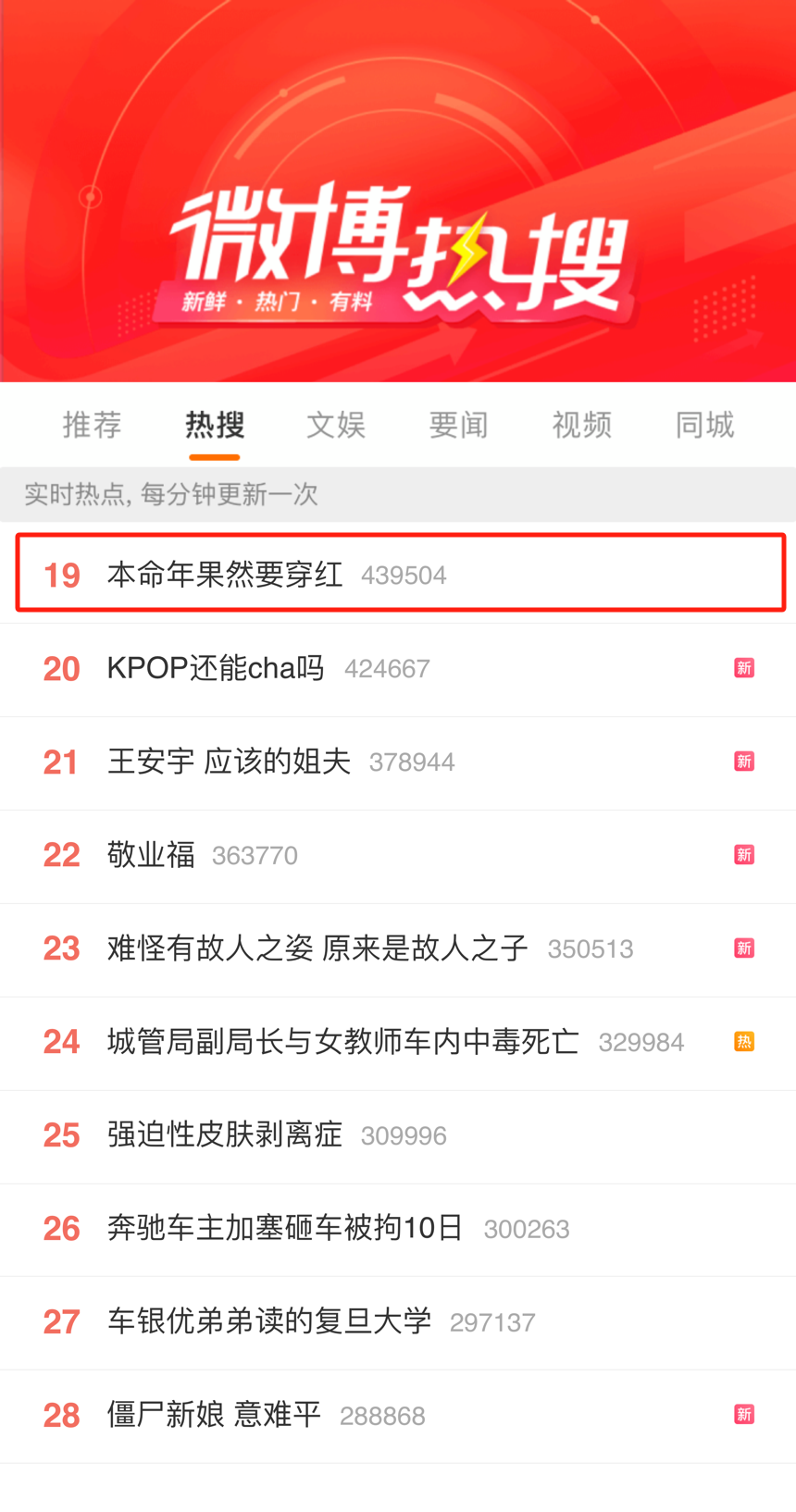Open the 同城 tab
Image resolution: width=796 pixels, height=1512 pixels.
pos(704,425)
